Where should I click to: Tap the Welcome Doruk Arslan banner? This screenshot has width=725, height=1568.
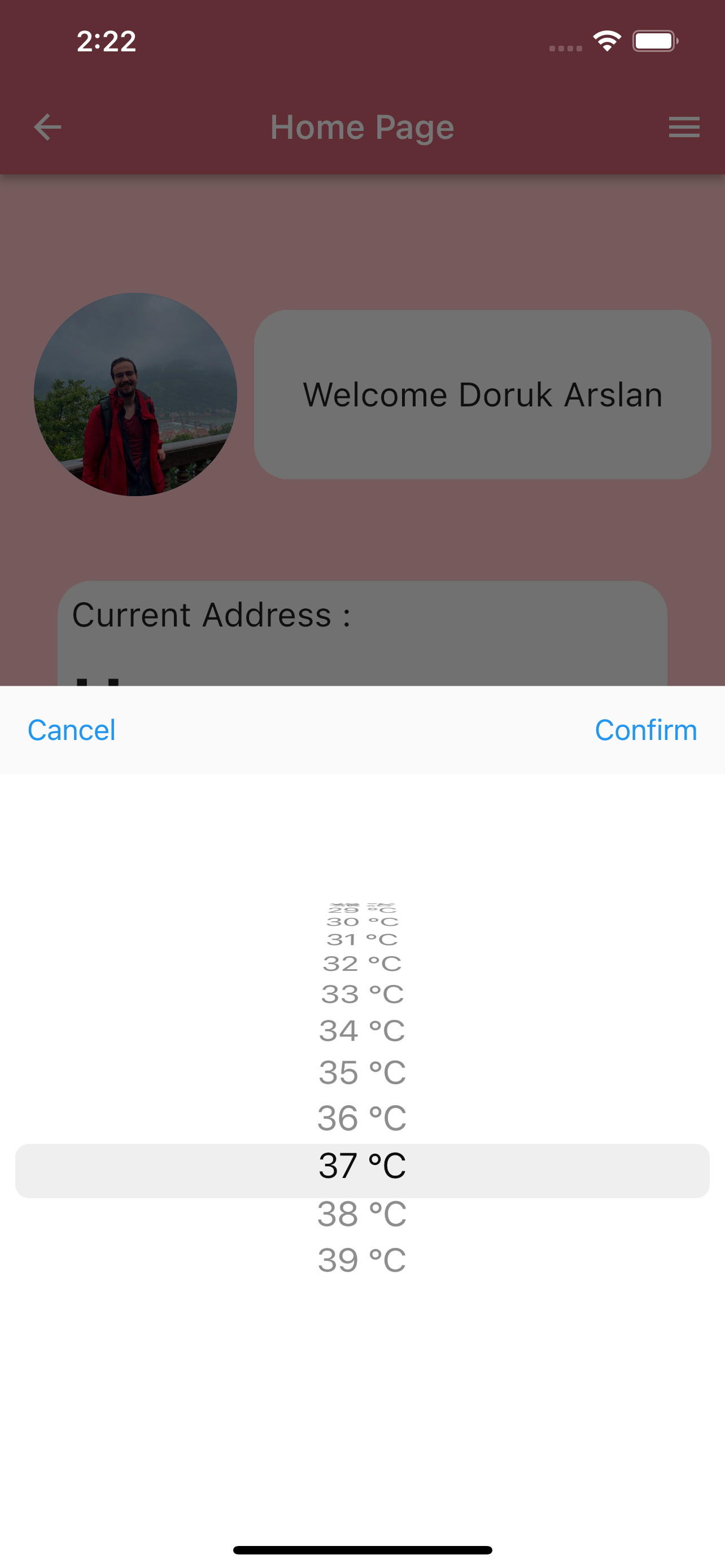(482, 394)
